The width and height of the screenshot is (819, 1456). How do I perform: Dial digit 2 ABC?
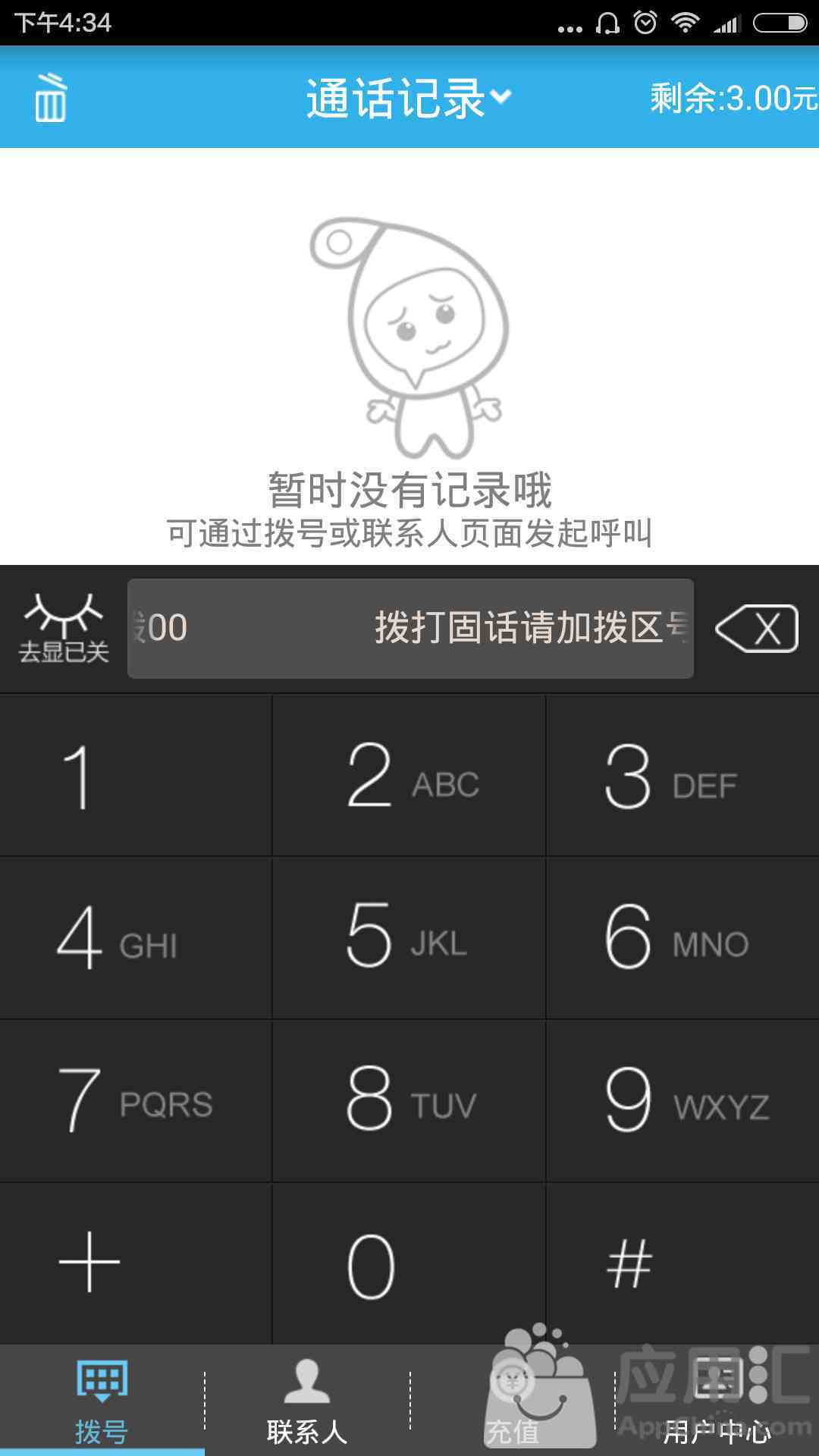pos(409,775)
